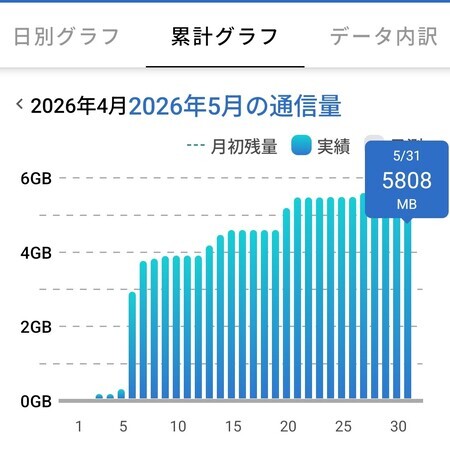Select the bar for day 20

click(286, 303)
